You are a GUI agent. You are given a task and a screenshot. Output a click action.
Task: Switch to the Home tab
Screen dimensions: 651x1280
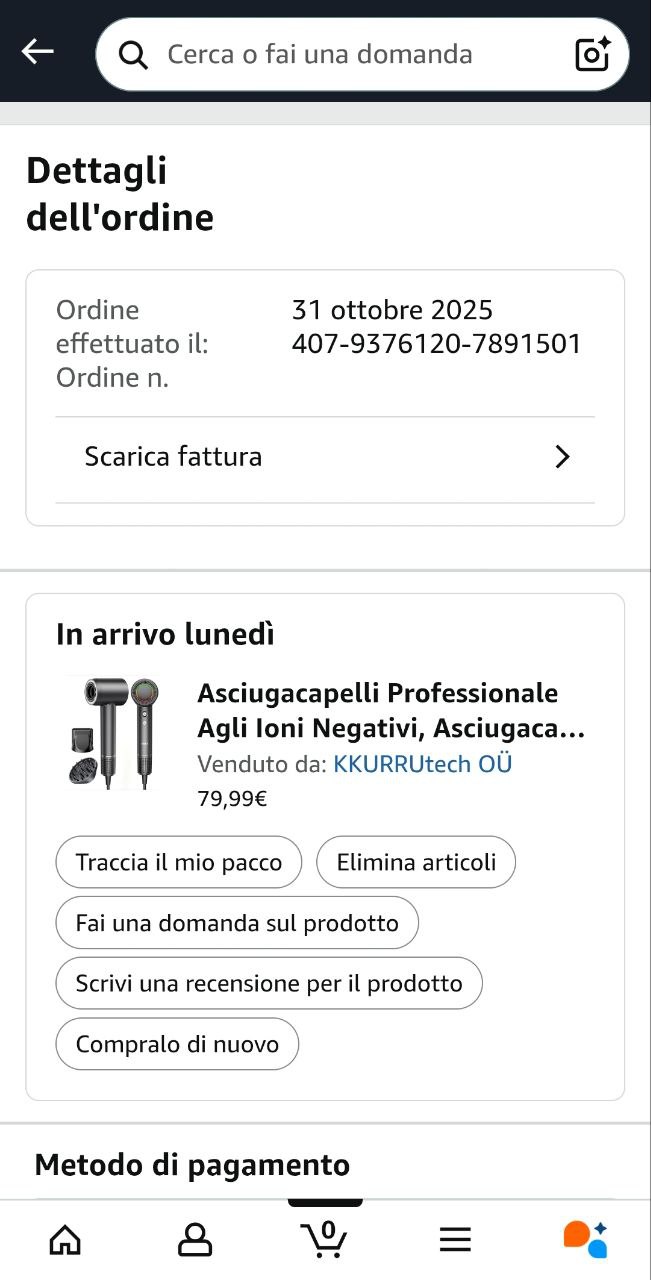[x=65, y=1240]
